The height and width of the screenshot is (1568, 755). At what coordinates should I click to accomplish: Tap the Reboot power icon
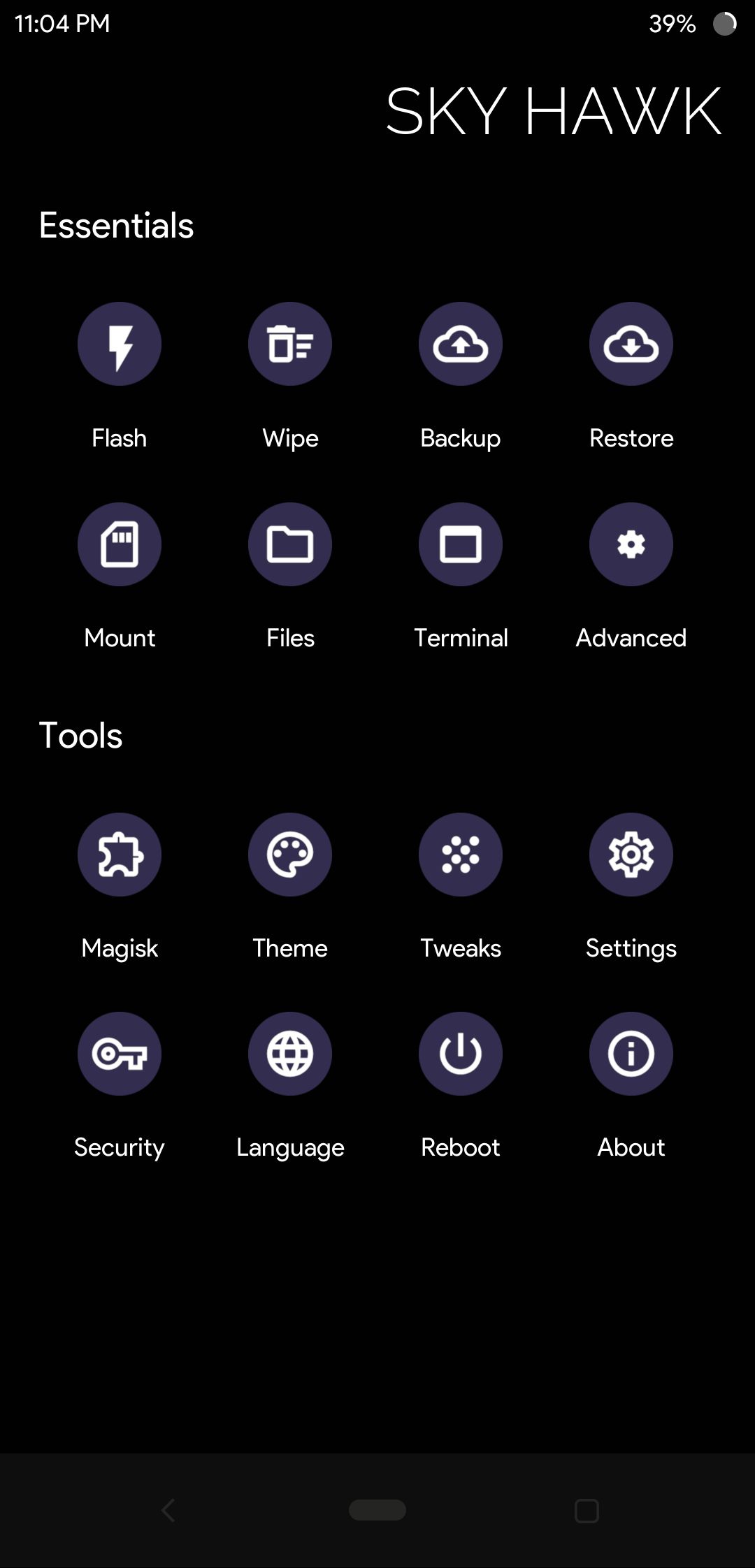461,1054
